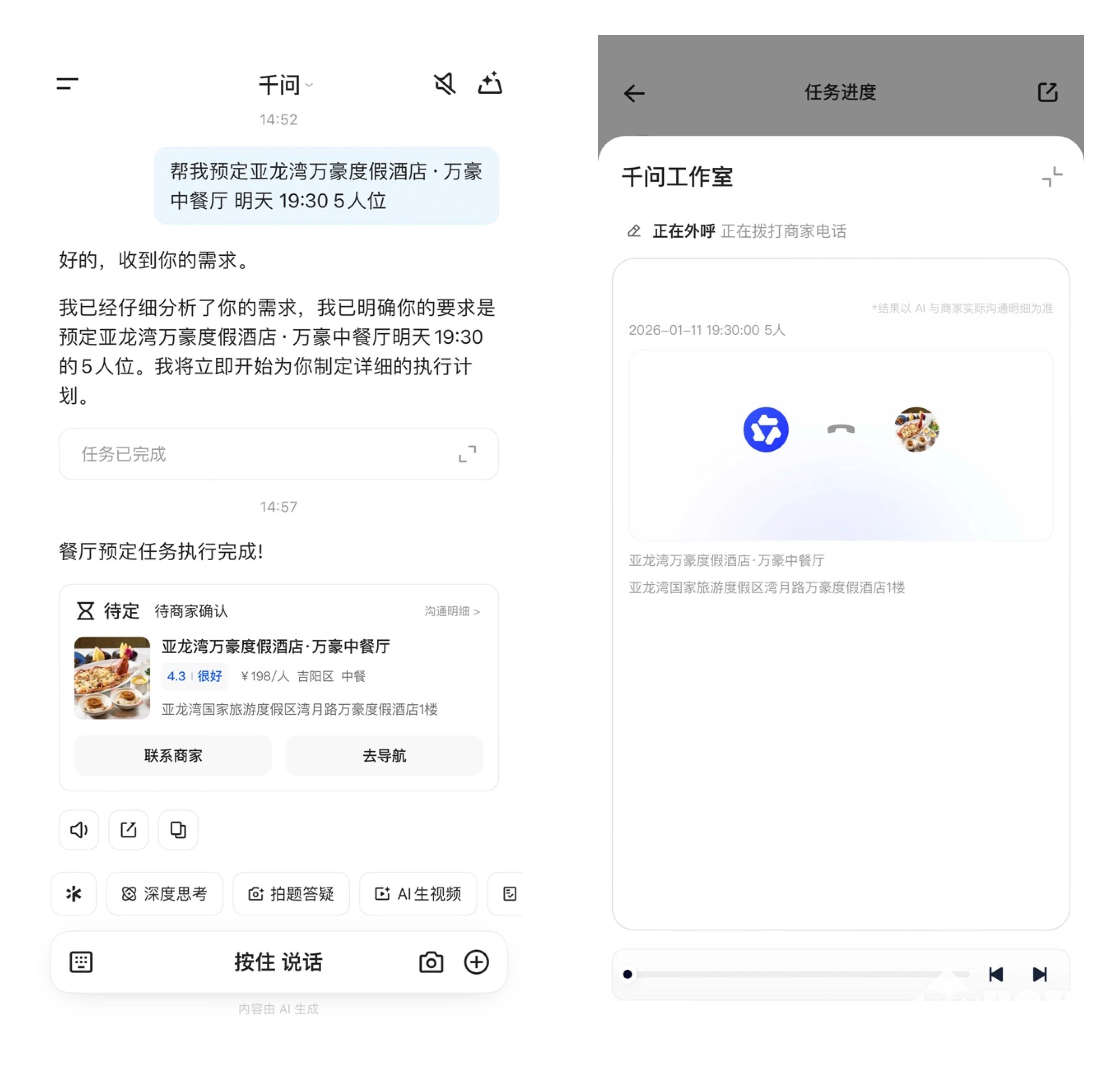1120x1076 pixels.
Task: Open the side menu drawer
Action: 67,84
